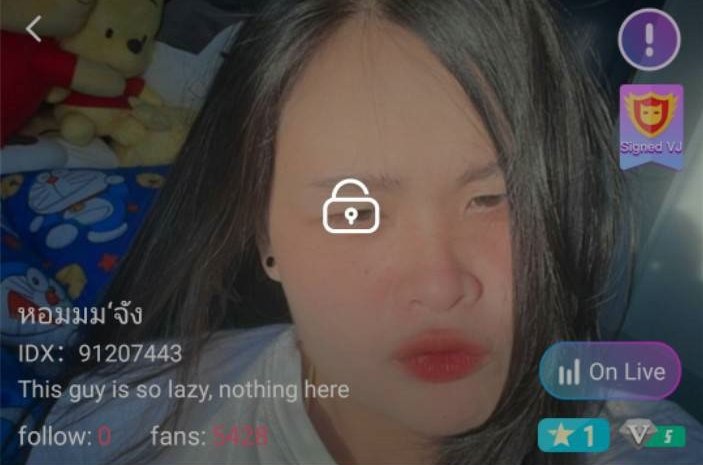Go back using the arrow
Viewport: 703px width, 465px height.
[33, 29]
